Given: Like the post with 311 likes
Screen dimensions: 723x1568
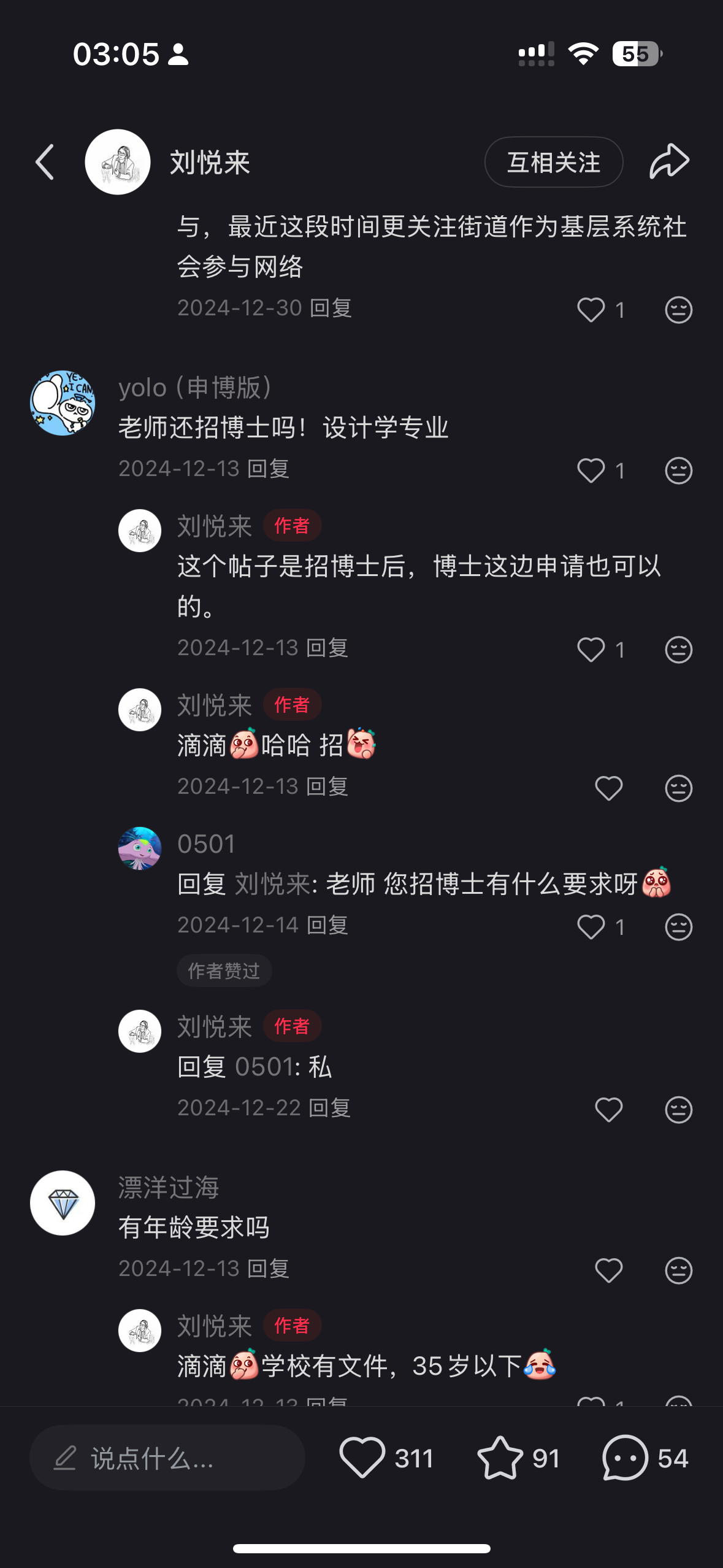Looking at the screenshot, I should pyautogui.click(x=362, y=1458).
